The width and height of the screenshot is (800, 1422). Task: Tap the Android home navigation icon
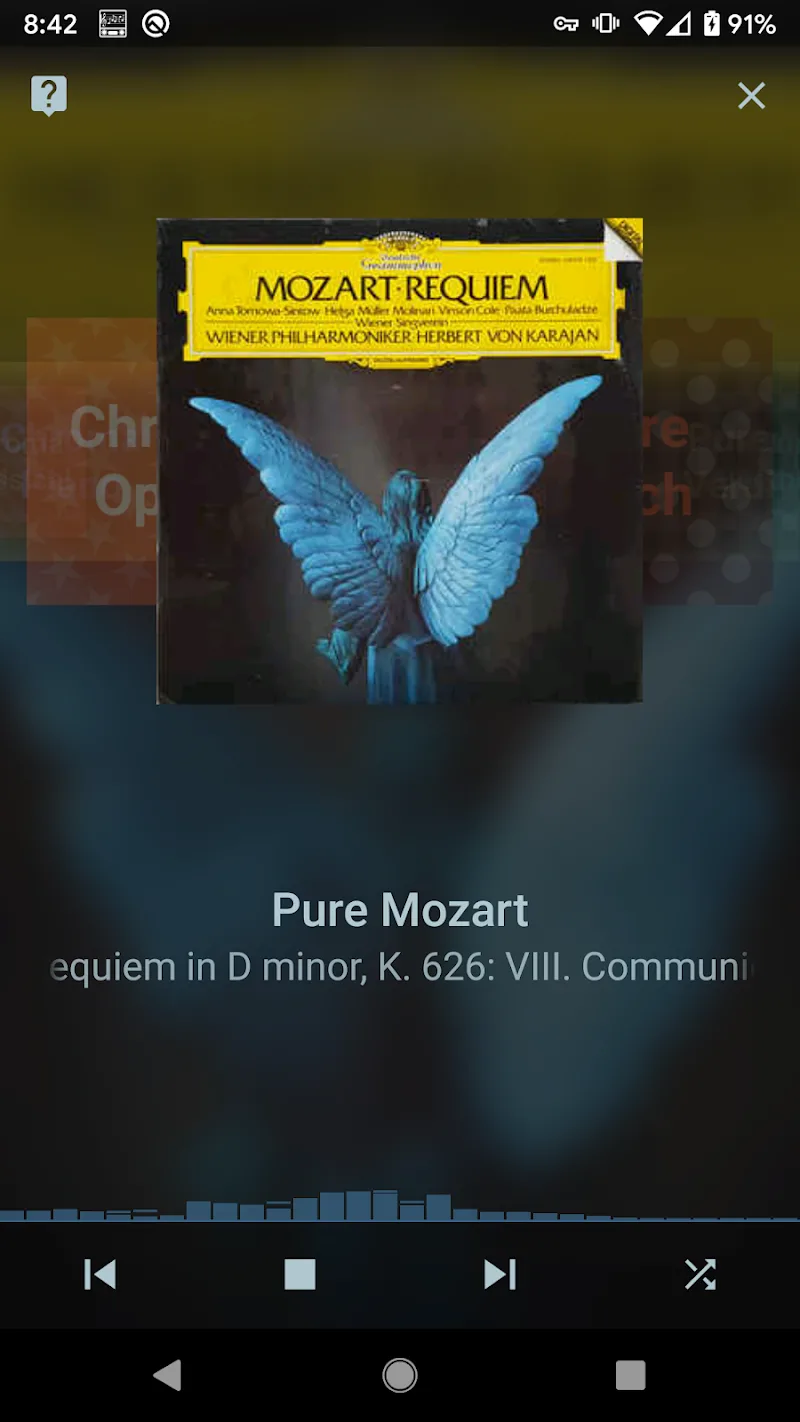[x=399, y=1374]
